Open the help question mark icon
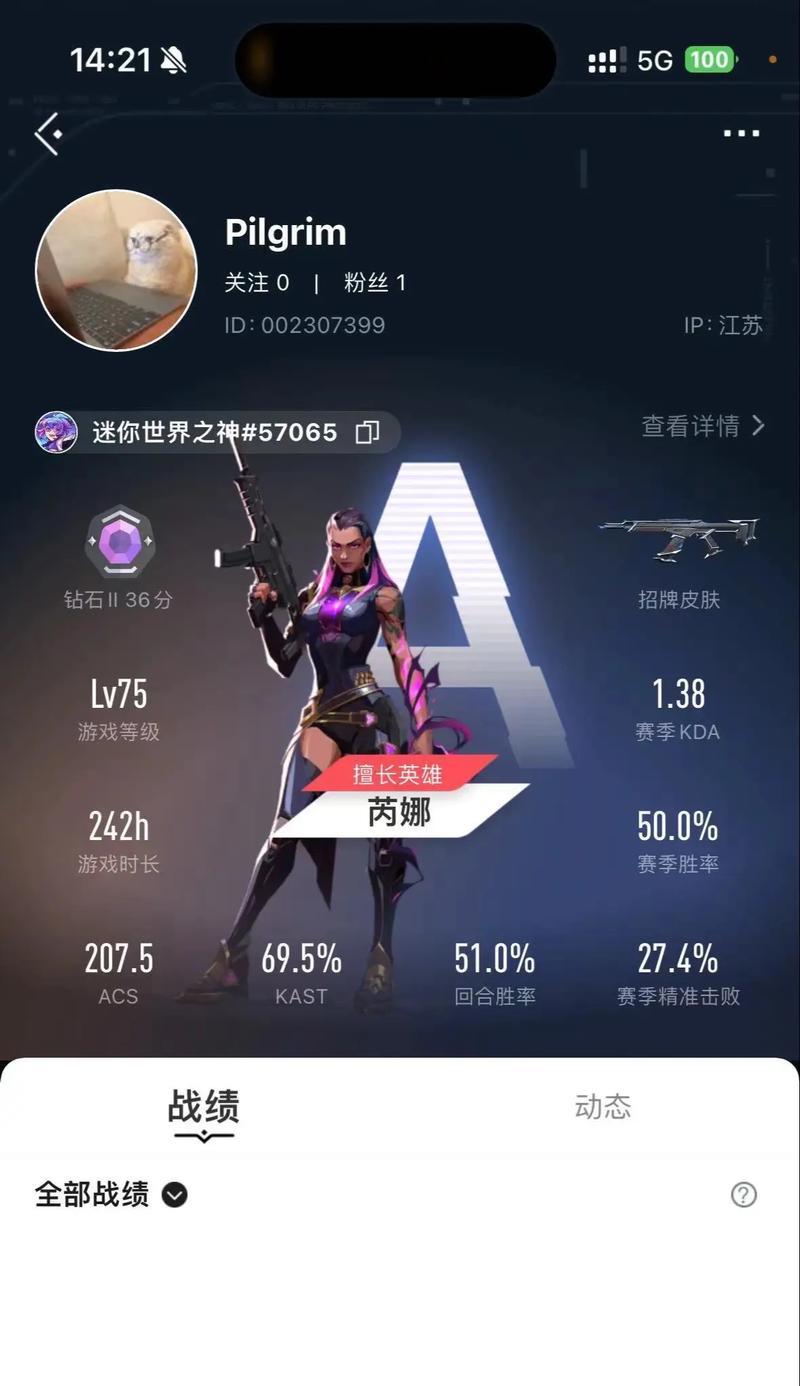 pos(743,1194)
